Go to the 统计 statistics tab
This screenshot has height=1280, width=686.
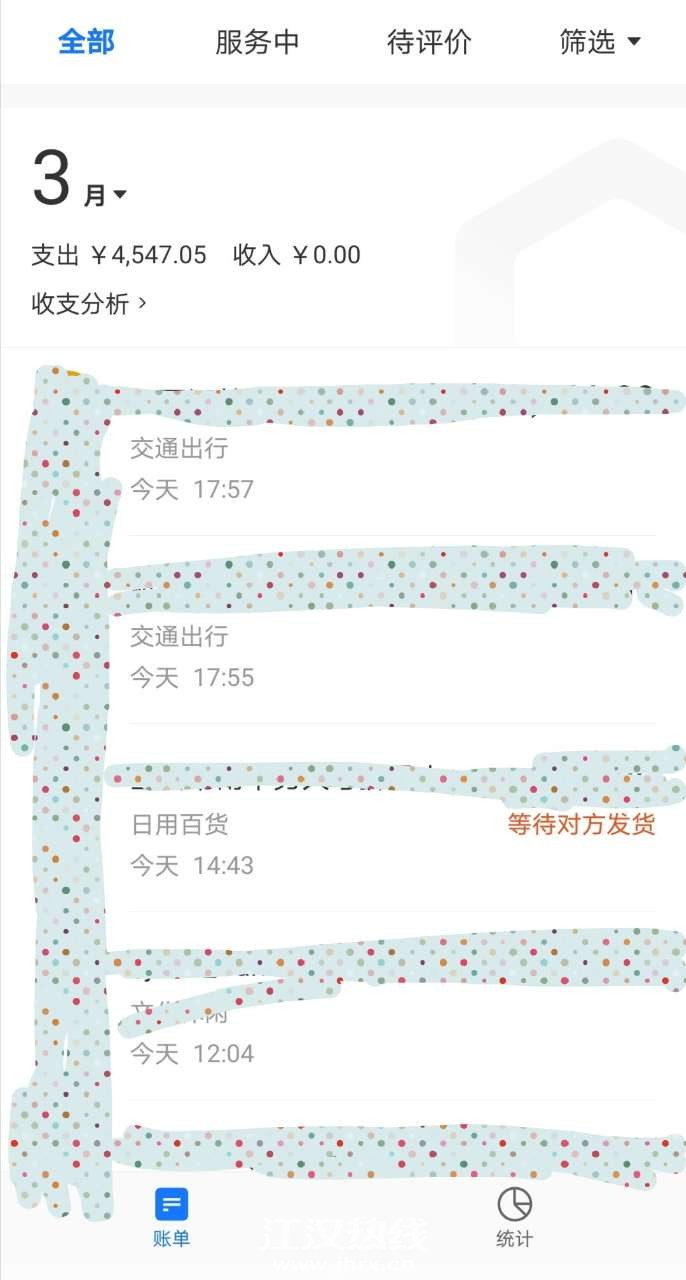514,1217
